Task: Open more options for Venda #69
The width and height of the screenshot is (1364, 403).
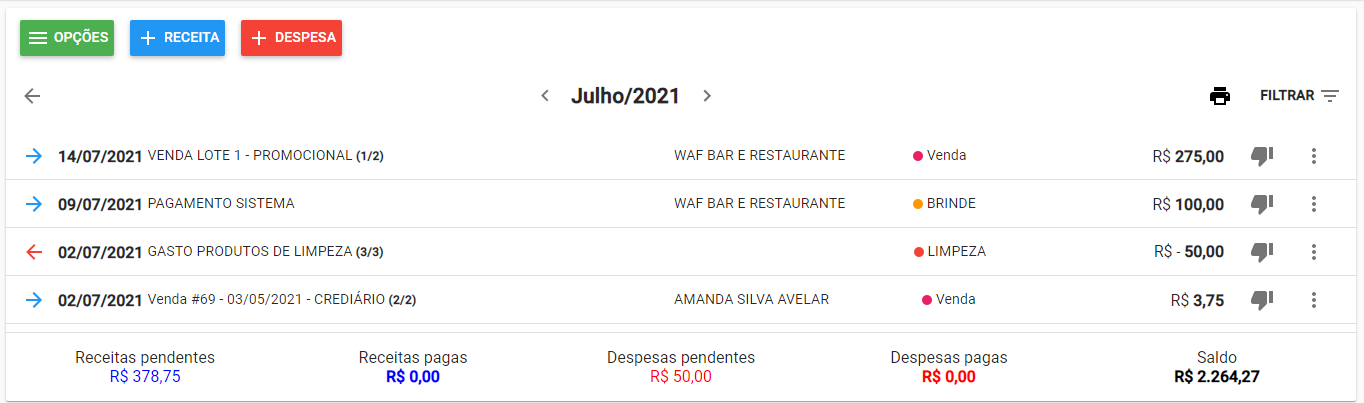Action: click(1314, 300)
